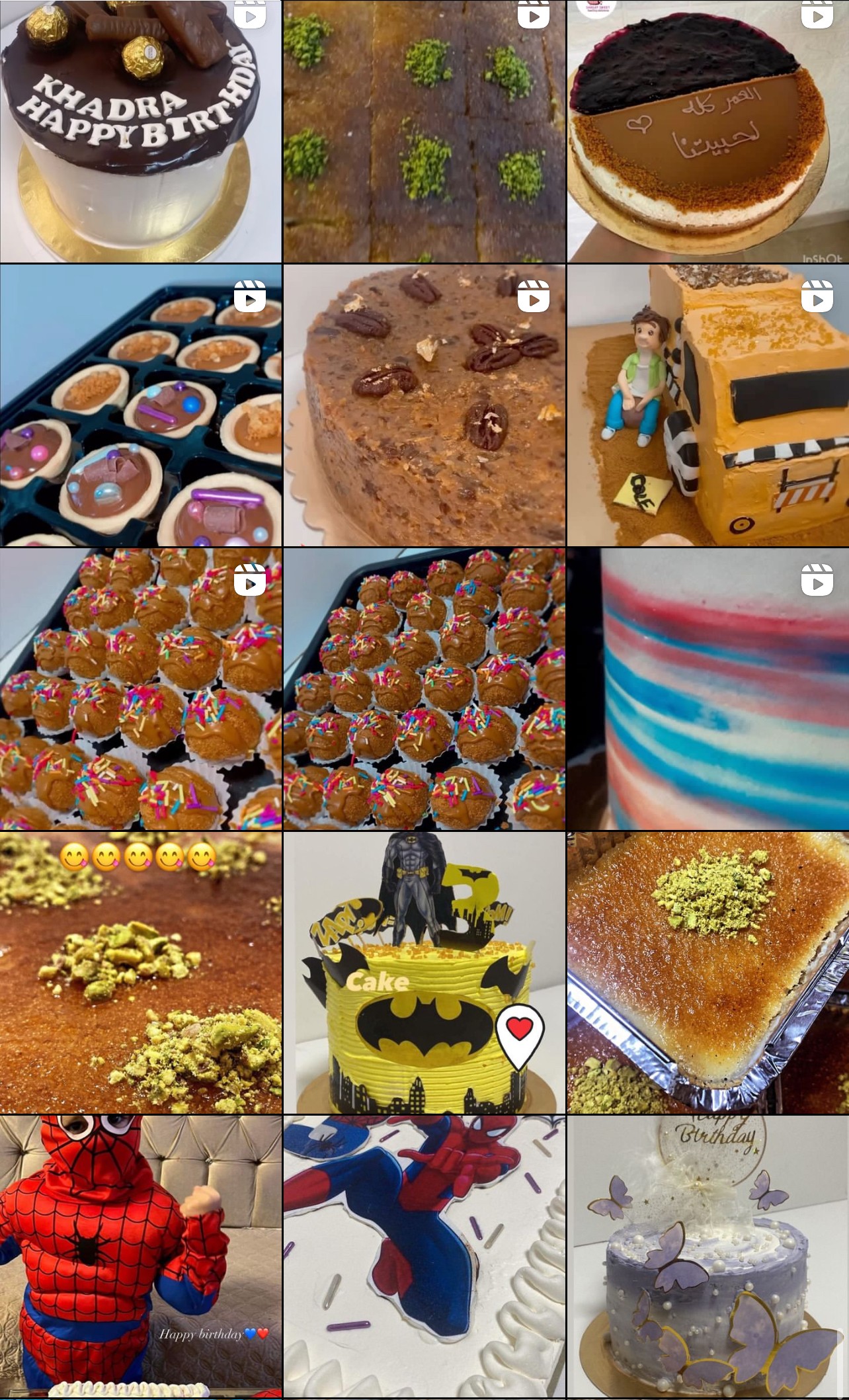Open the Spider-Man costume Happy birthday post
The image size is (849, 1400).
point(140,1256)
